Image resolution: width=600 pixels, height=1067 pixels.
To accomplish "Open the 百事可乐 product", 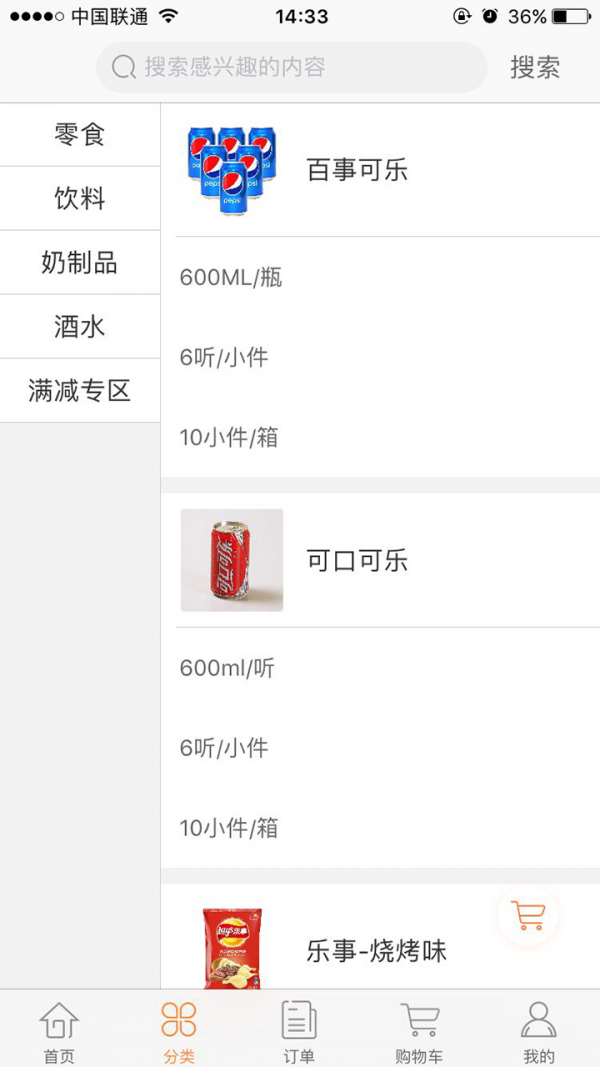I will tap(357, 170).
